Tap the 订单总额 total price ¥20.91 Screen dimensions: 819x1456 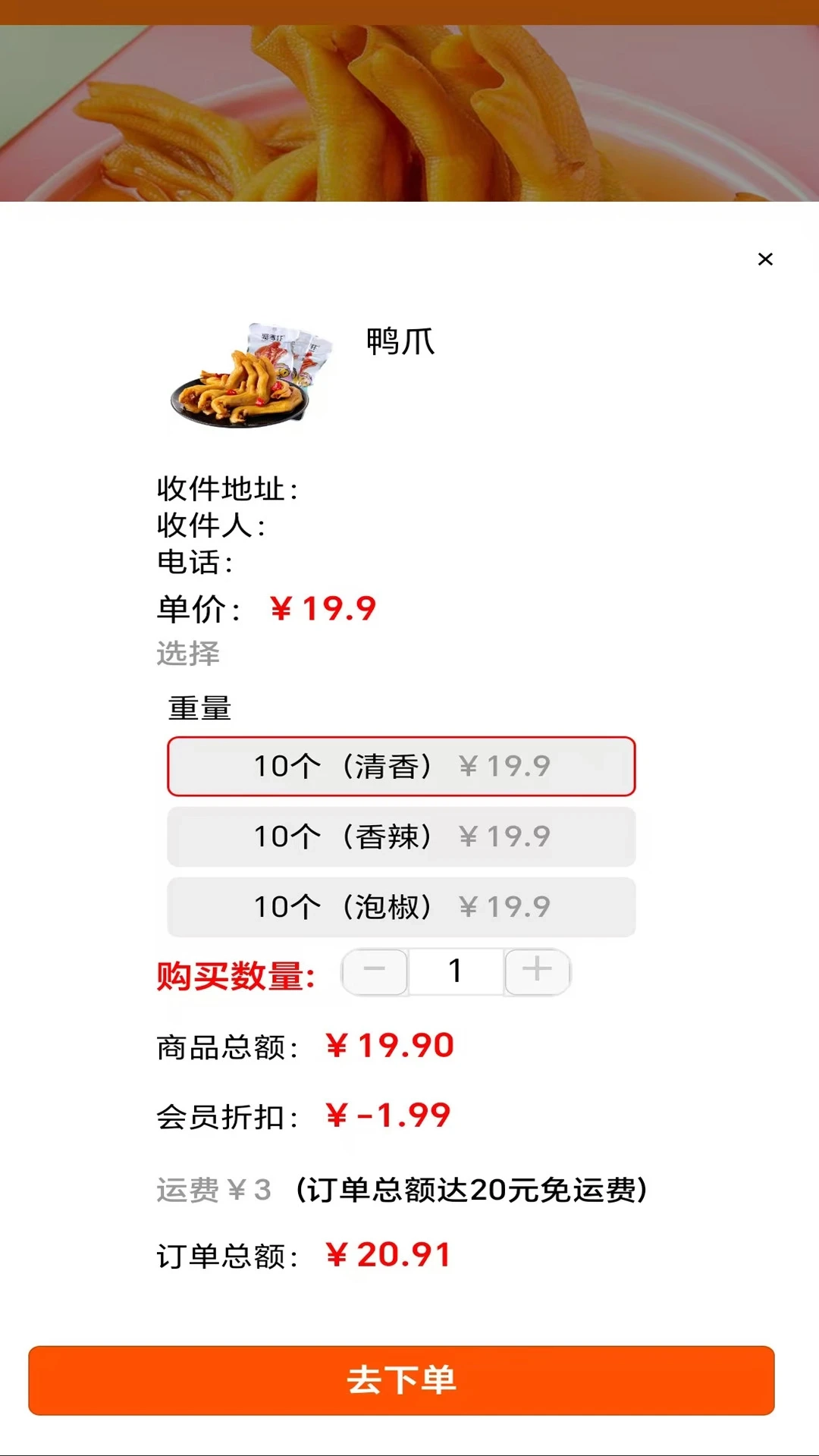pos(302,1252)
